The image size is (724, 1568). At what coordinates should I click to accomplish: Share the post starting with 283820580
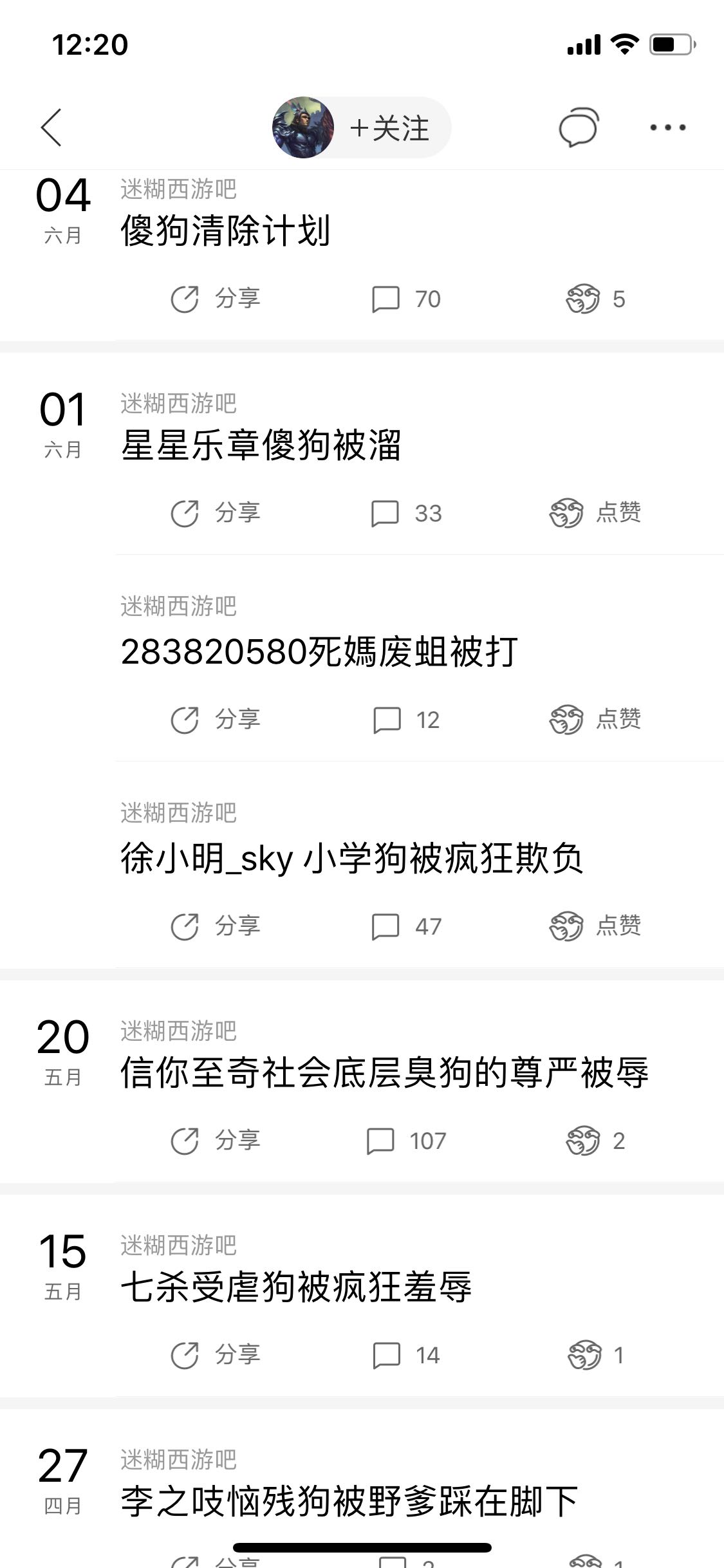pyautogui.click(x=216, y=720)
